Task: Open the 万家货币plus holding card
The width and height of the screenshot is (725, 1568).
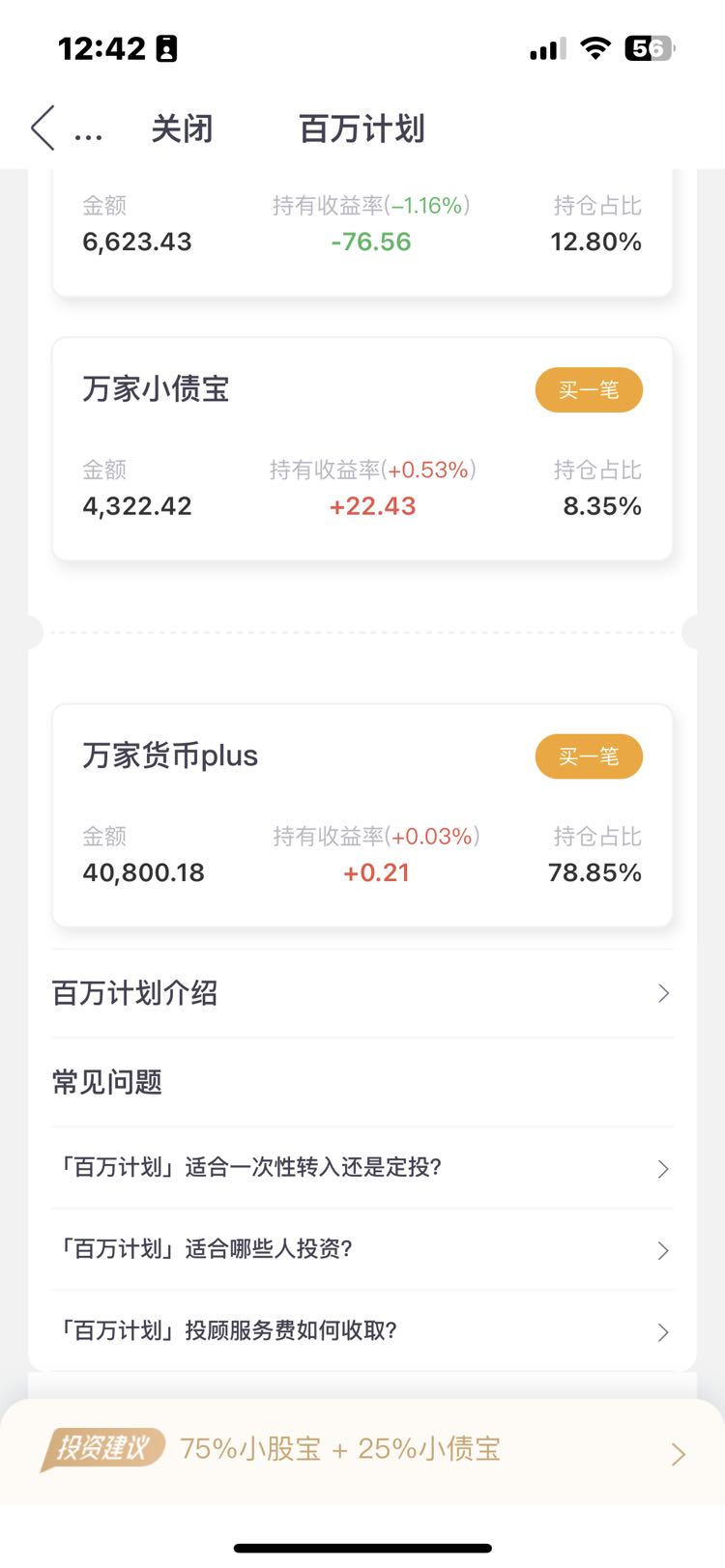Action: pos(362,815)
